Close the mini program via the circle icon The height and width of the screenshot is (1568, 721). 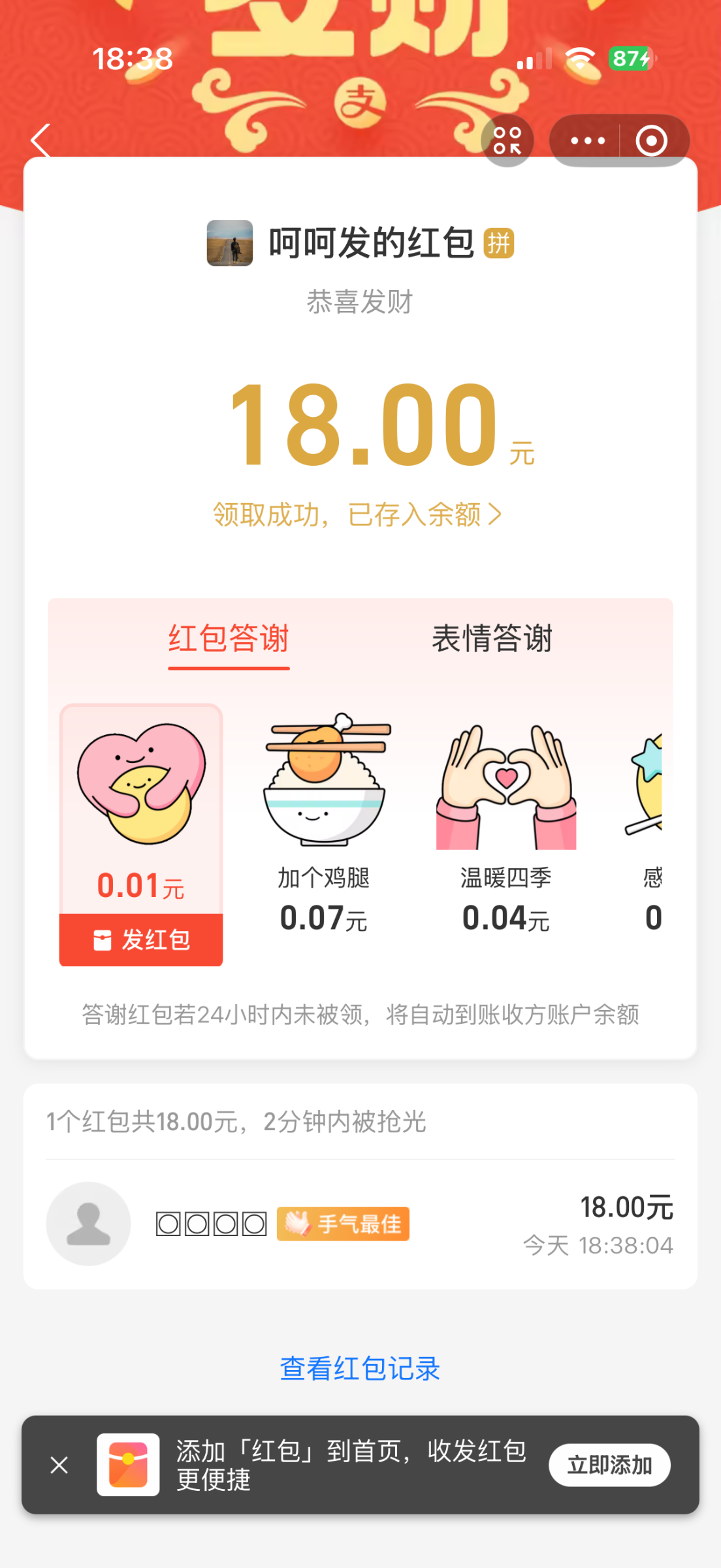tap(651, 140)
